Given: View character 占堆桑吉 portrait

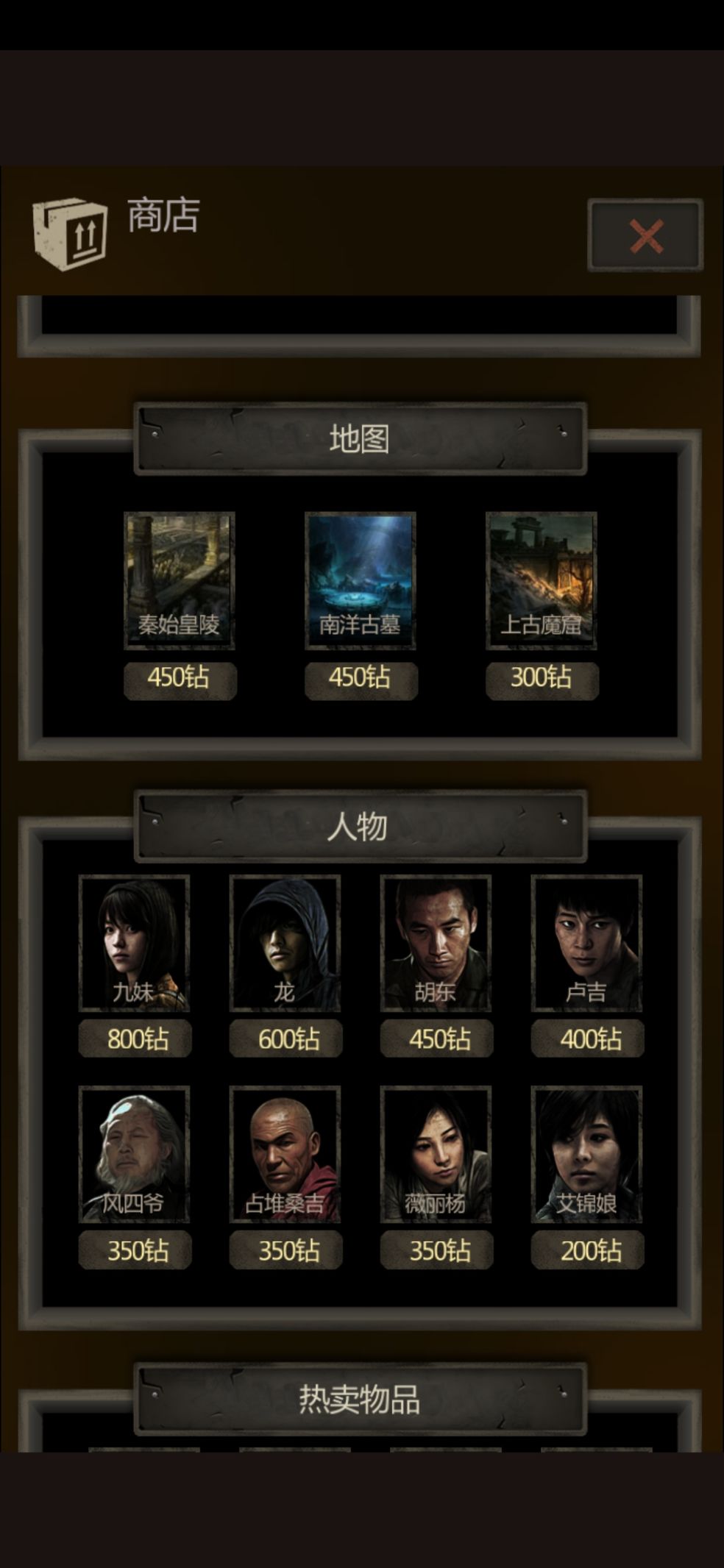Looking at the screenshot, I should [285, 1154].
